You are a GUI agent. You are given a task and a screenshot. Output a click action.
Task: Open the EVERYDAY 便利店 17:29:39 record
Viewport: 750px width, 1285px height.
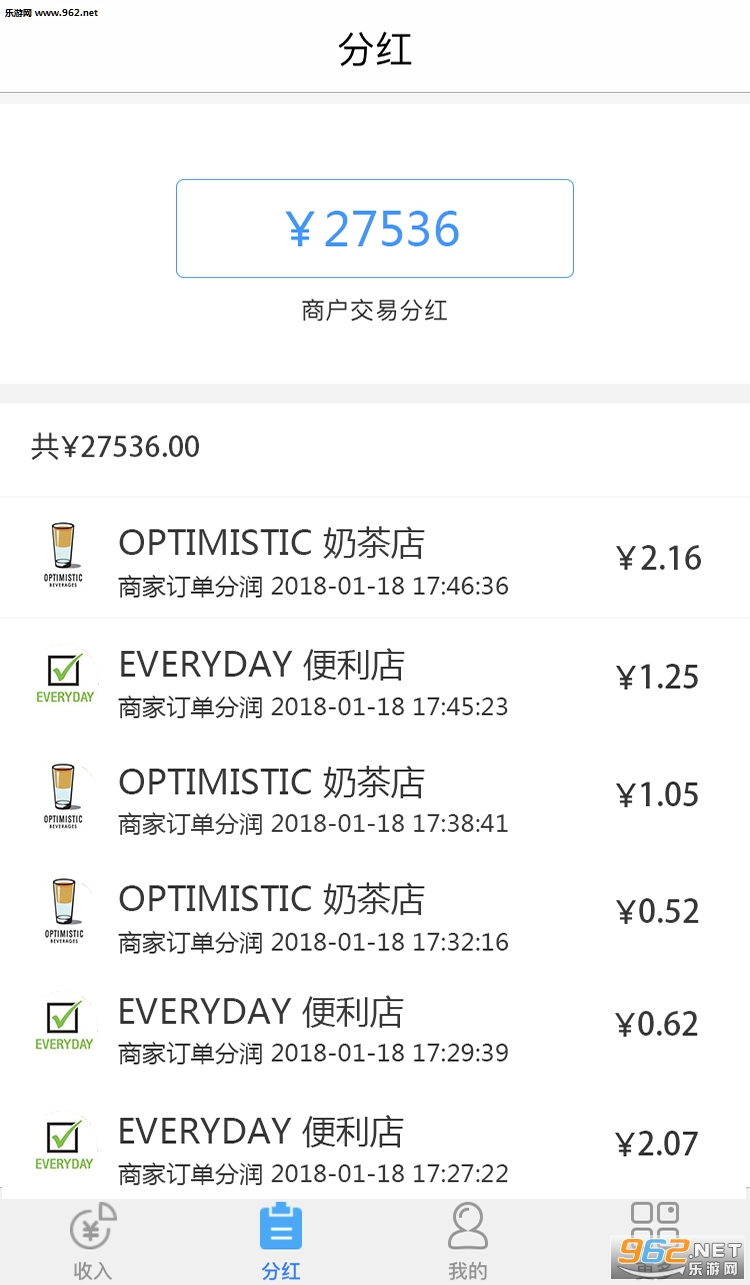[x=375, y=1026]
